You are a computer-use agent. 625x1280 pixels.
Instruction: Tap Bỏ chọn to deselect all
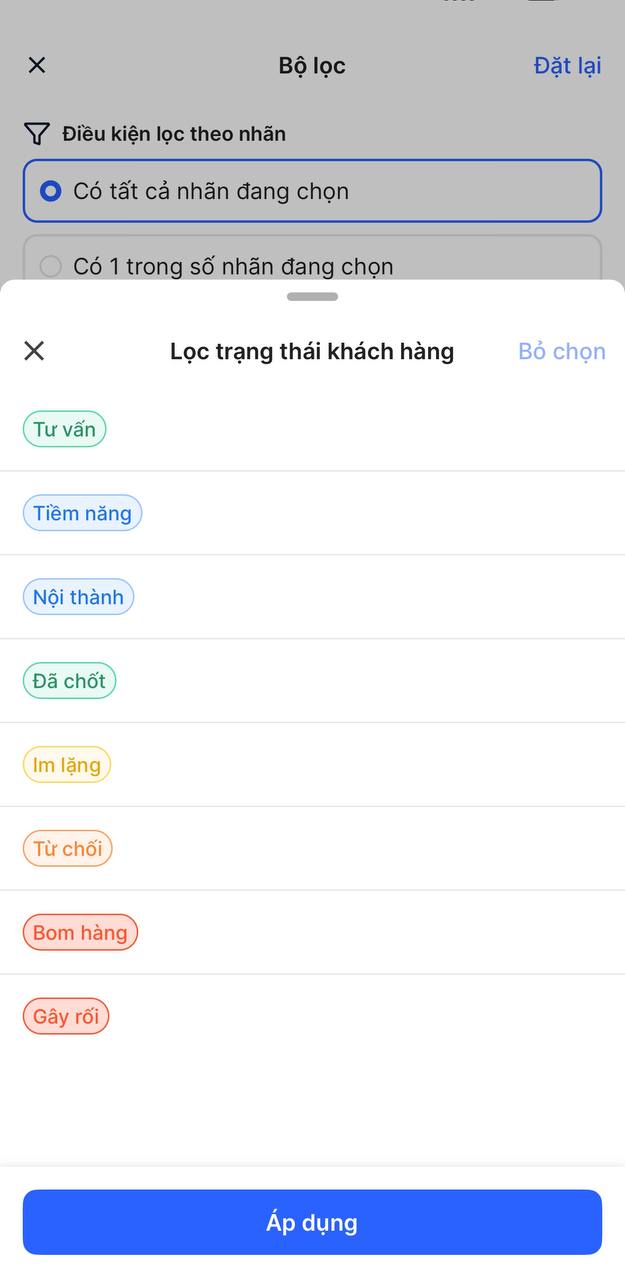pyautogui.click(x=561, y=351)
